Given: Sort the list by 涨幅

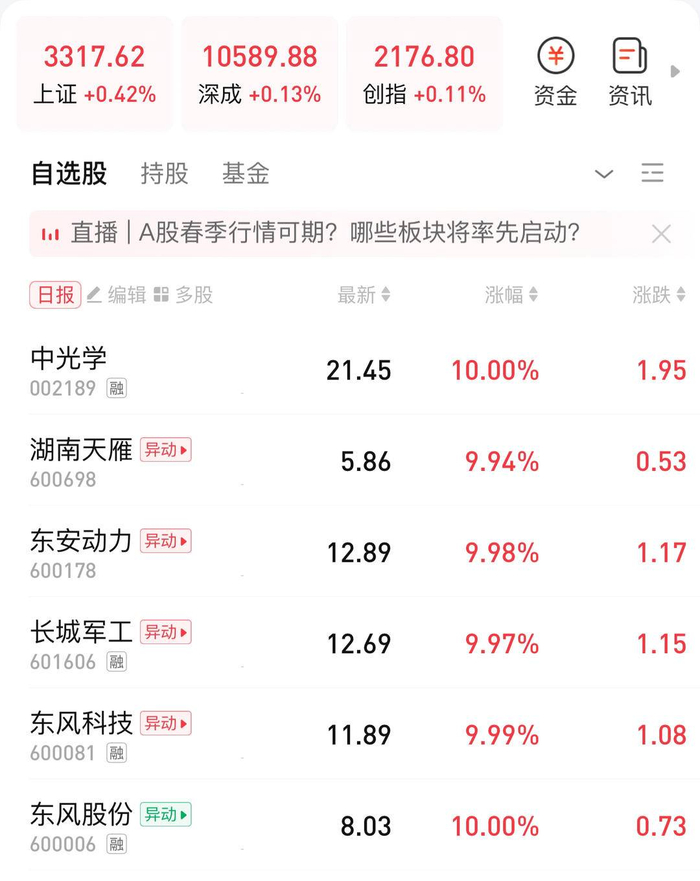Looking at the screenshot, I should tap(511, 294).
